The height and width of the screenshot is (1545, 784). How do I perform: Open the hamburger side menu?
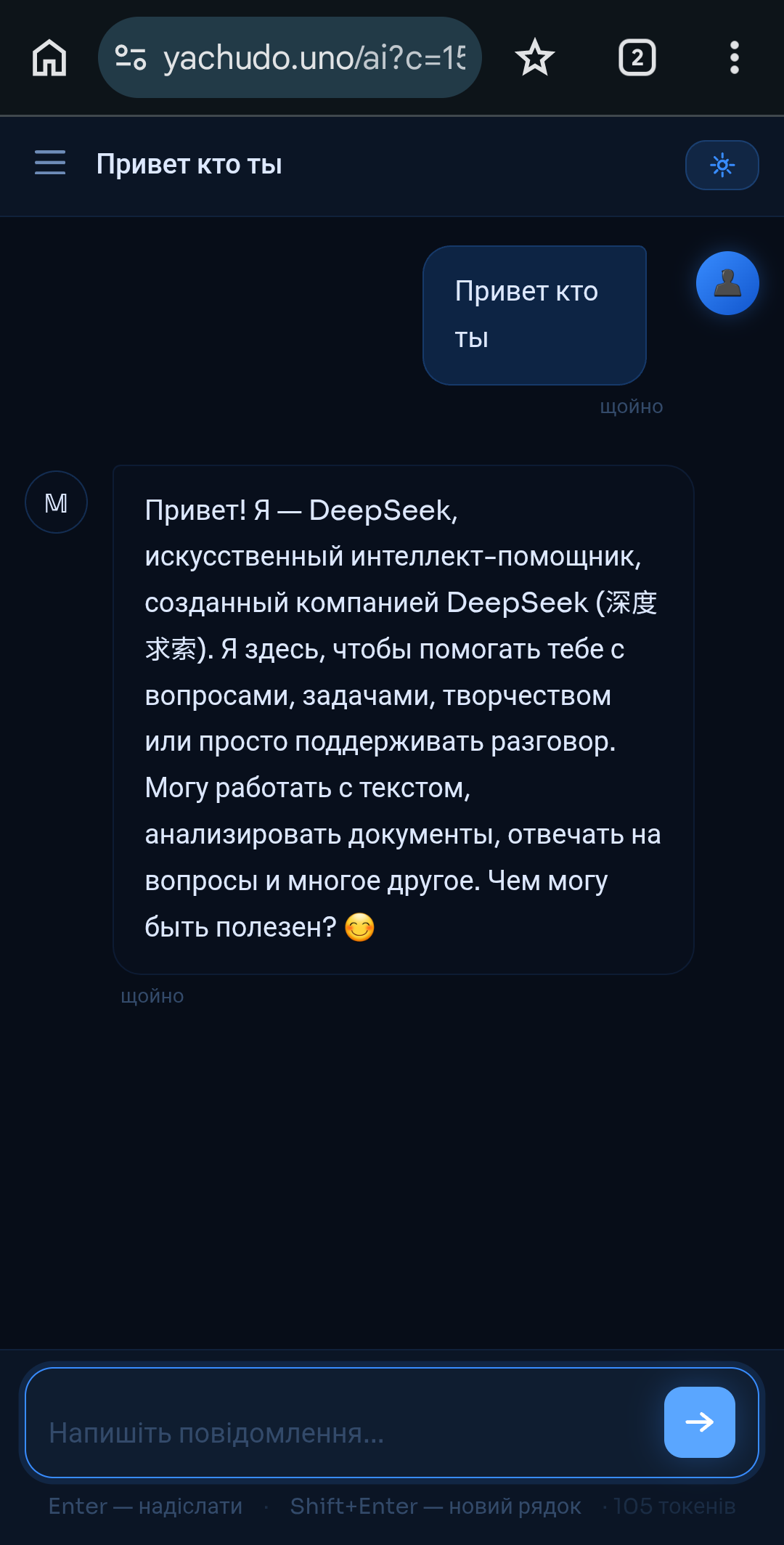point(50,163)
